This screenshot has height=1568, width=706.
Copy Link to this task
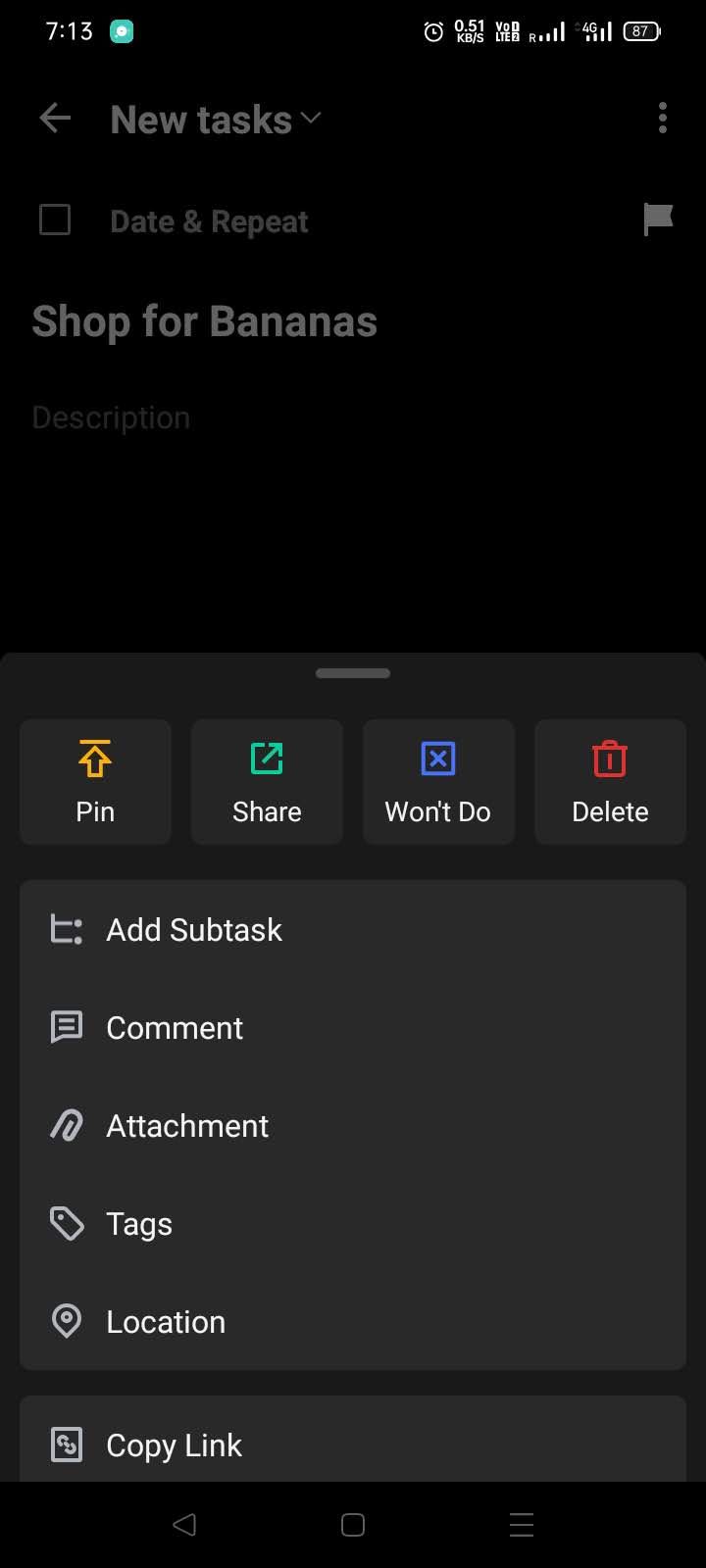click(x=174, y=1445)
